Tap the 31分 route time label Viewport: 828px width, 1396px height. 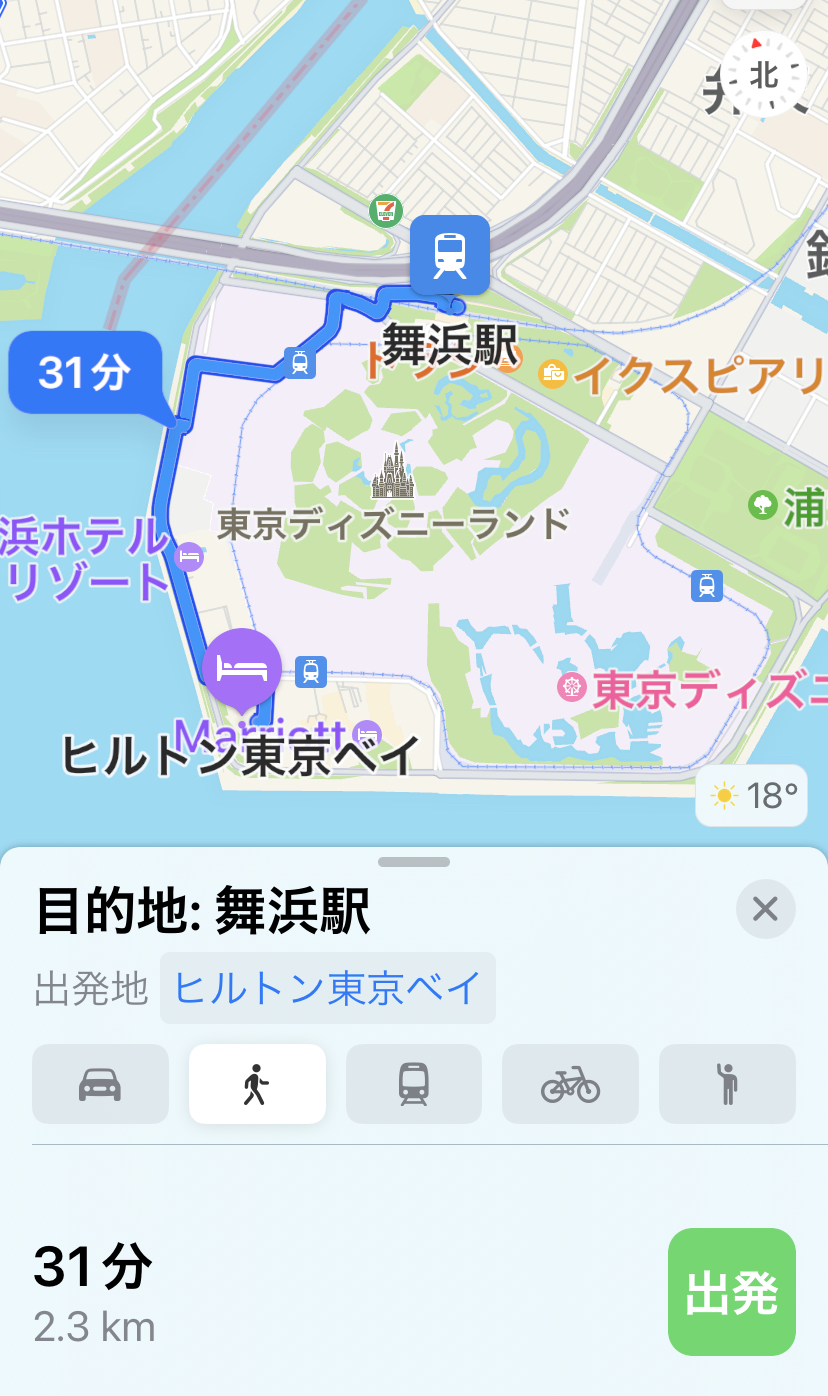(x=85, y=372)
